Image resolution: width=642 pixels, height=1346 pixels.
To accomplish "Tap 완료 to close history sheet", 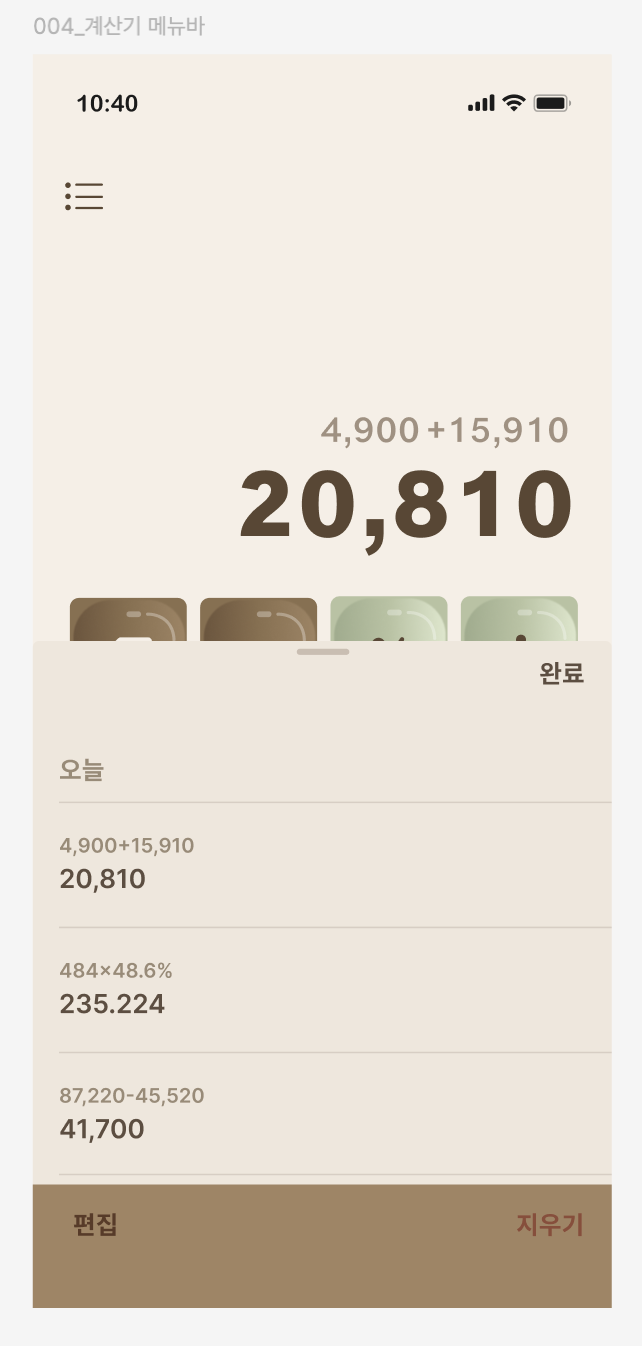I will coord(561,674).
